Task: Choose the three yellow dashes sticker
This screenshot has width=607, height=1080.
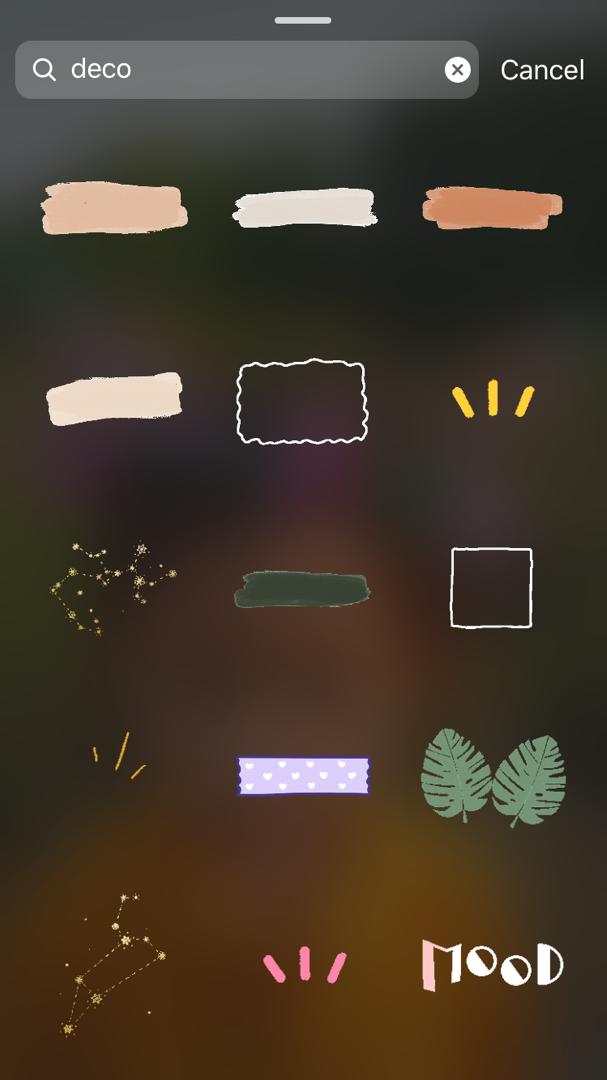Action: [x=492, y=399]
